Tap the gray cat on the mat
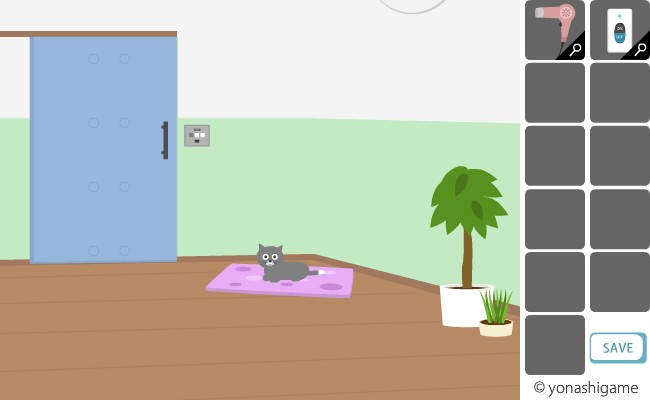The width and height of the screenshot is (650, 400). click(277, 264)
